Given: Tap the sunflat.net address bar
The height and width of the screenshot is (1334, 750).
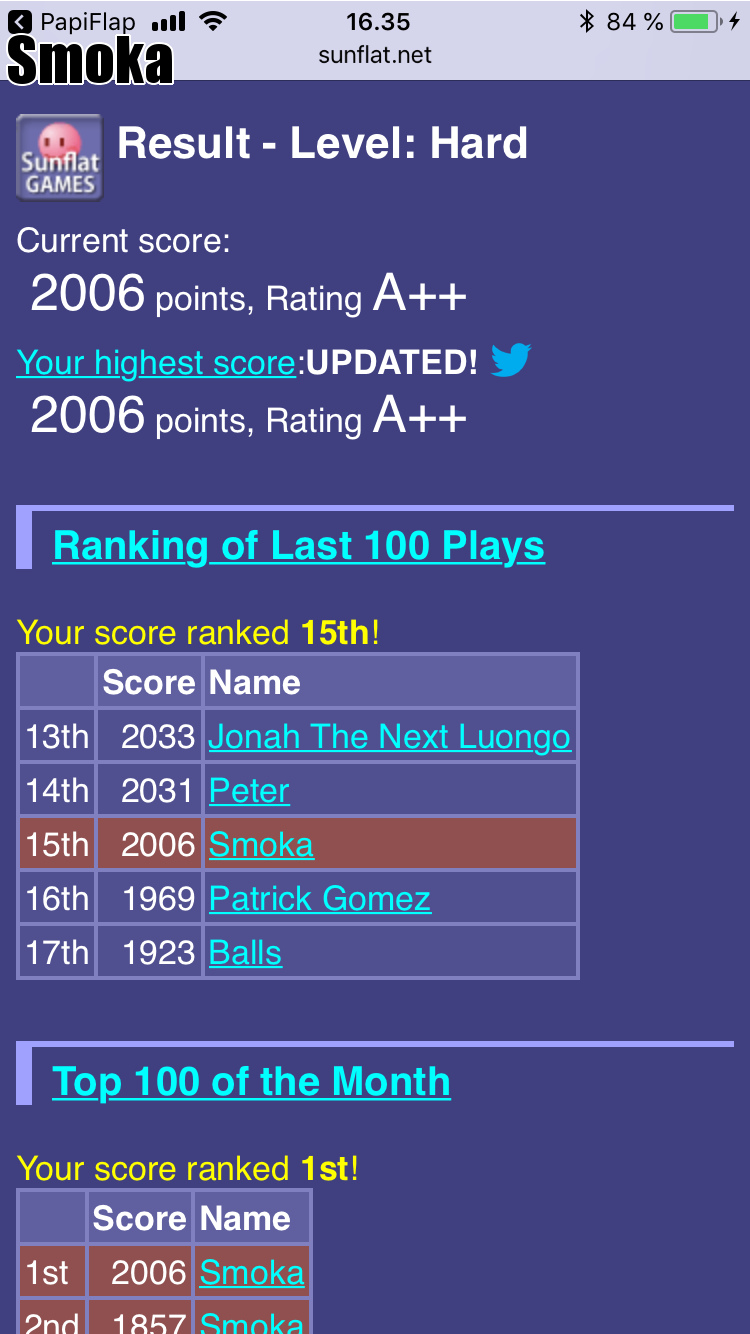Looking at the screenshot, I should point(375,55).
